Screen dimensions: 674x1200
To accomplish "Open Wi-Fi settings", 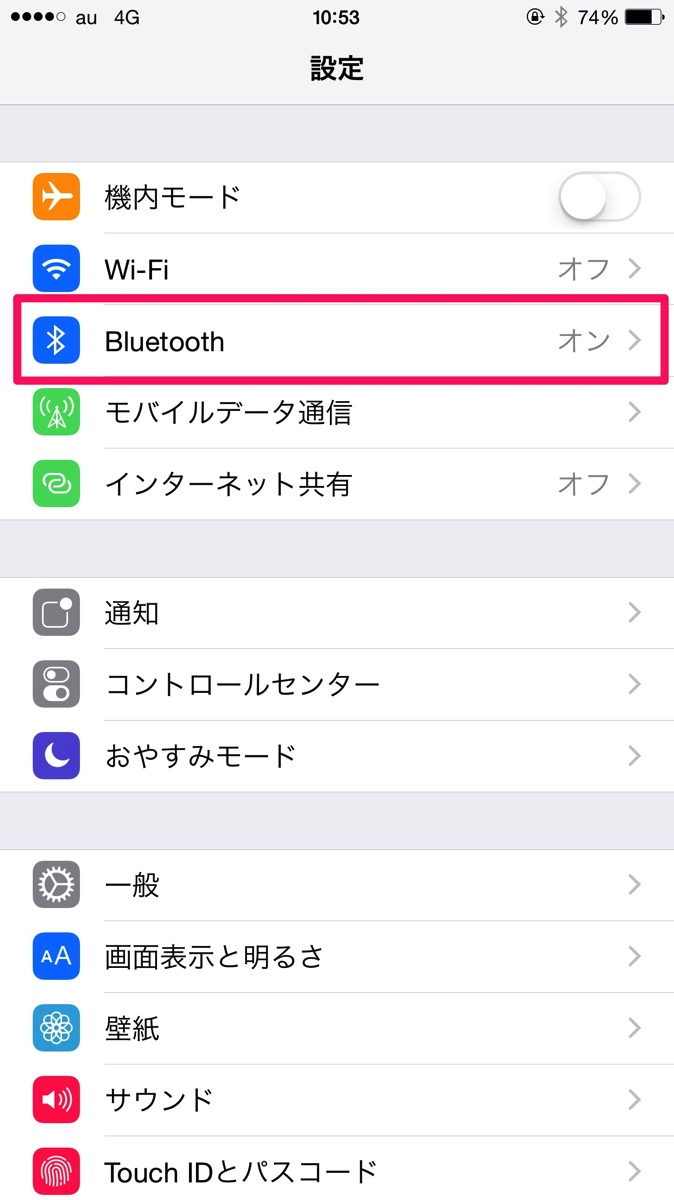I will 337,269.
